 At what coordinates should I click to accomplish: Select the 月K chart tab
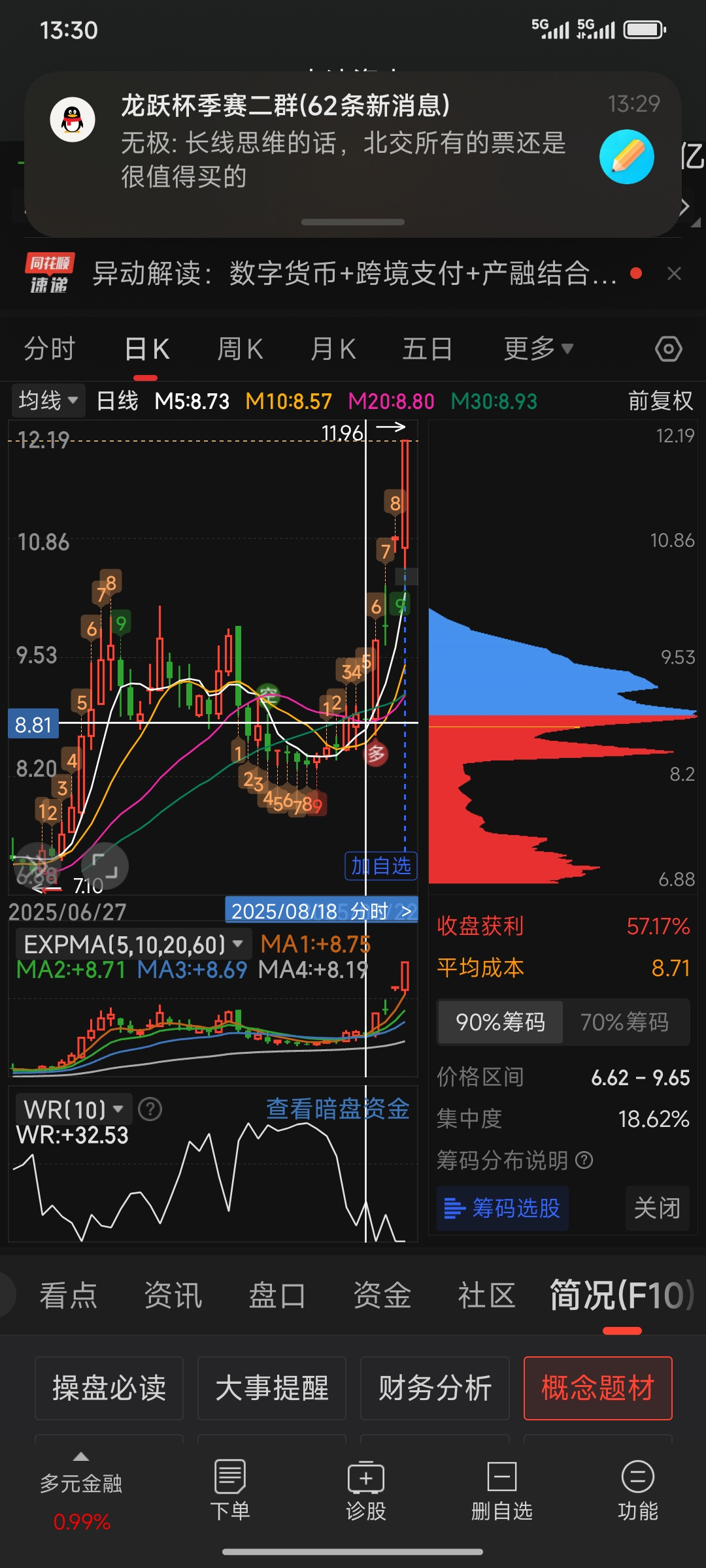tap(333, 349)
